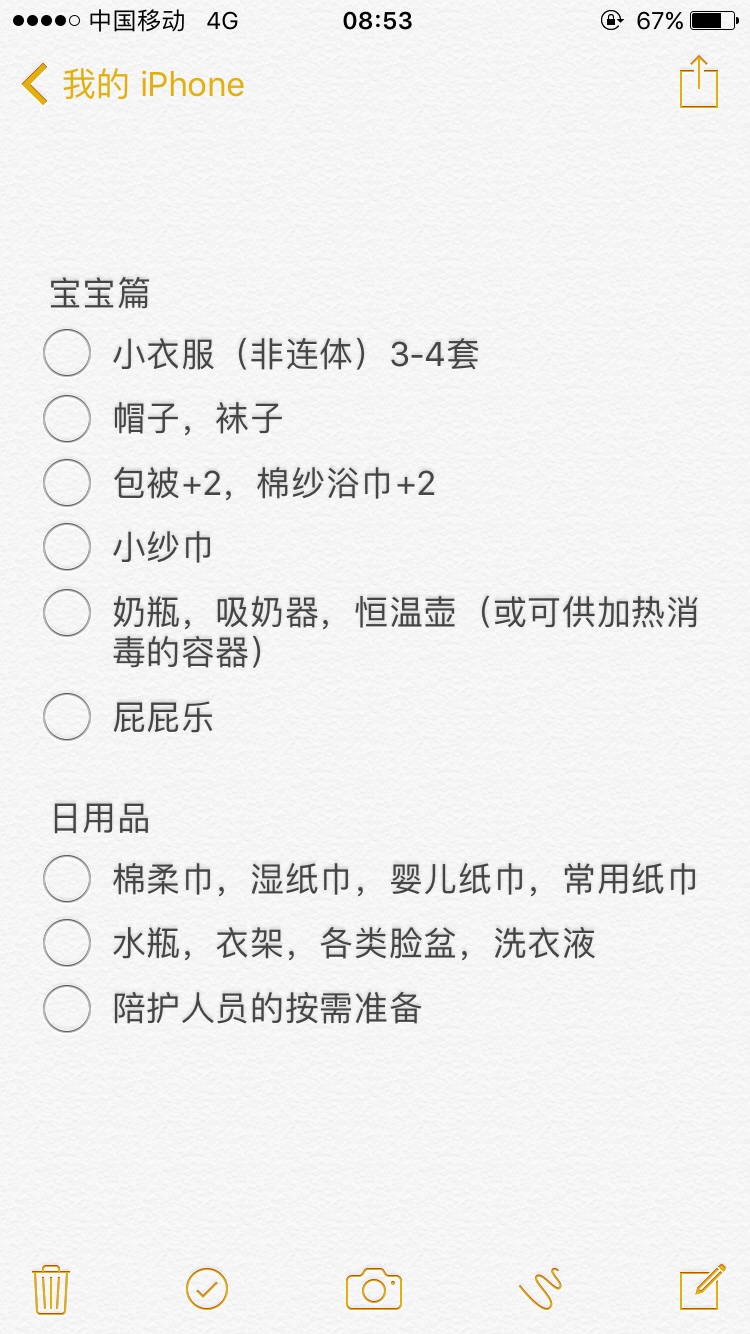Screen dimensions: 750x1334
Task: Check off 小衣服（非连体）3-4套
Action: coord(67,353)
